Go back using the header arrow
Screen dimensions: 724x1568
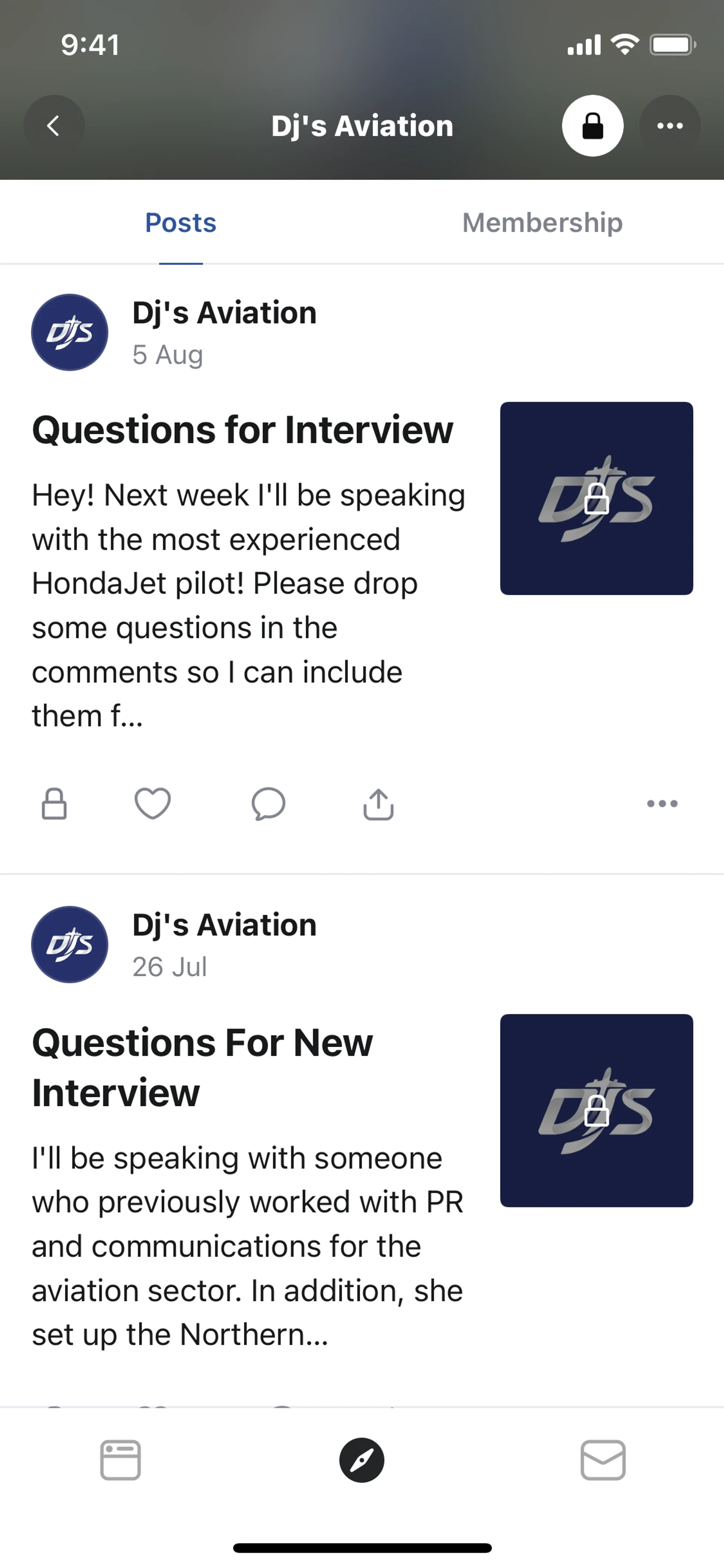[54, 126]
